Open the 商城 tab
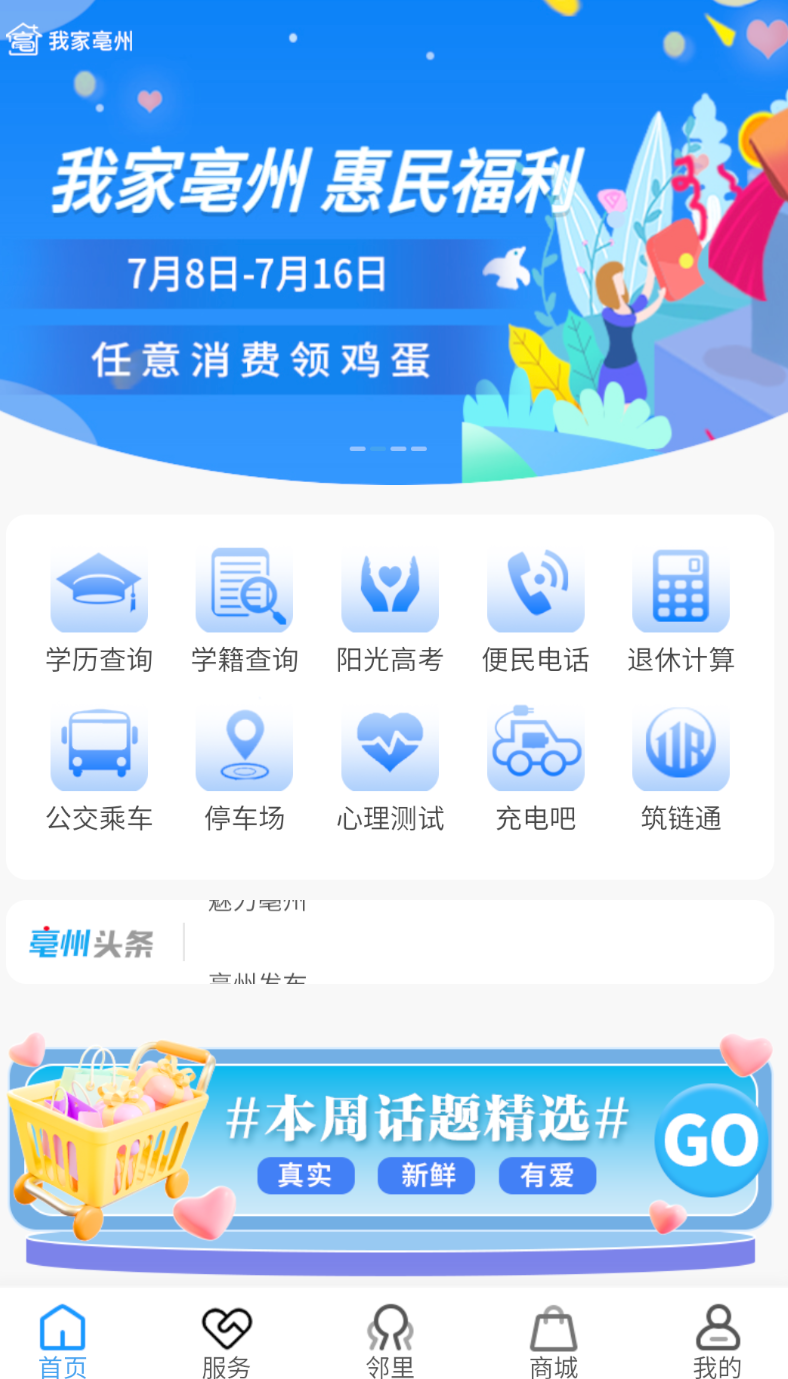 [554, 1342]
